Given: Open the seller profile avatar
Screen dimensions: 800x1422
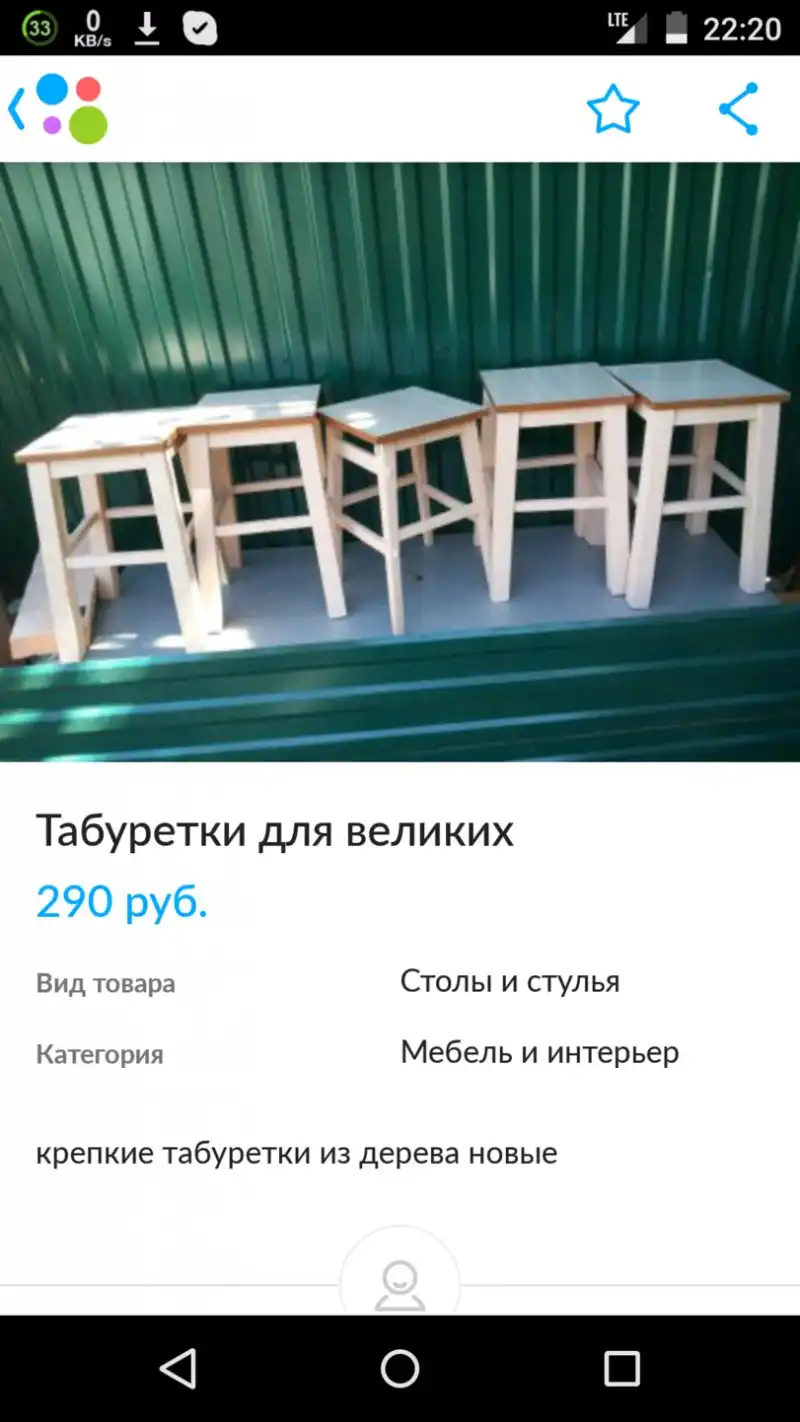Looking at the screenshot, I should 399,1283.
